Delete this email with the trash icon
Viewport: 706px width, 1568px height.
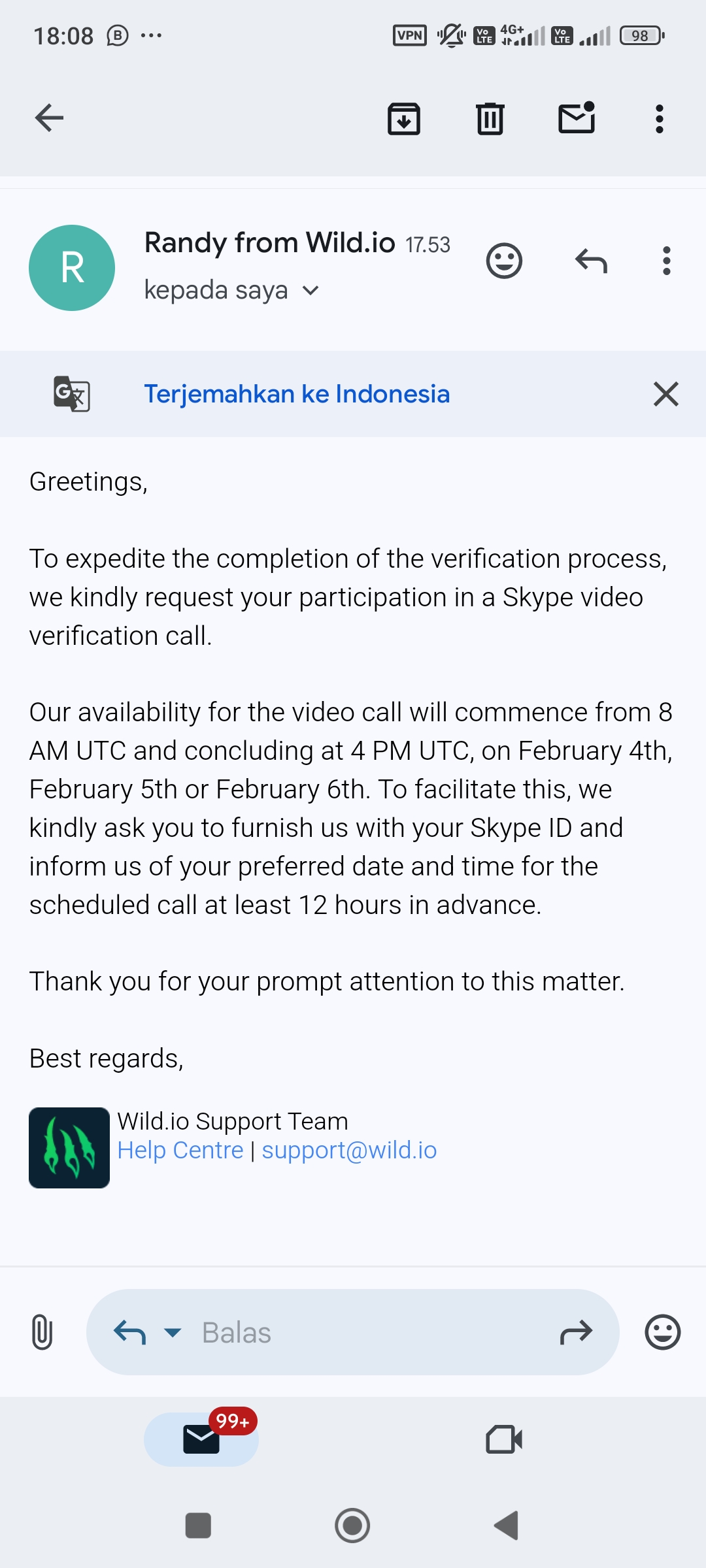click(490, 119)
